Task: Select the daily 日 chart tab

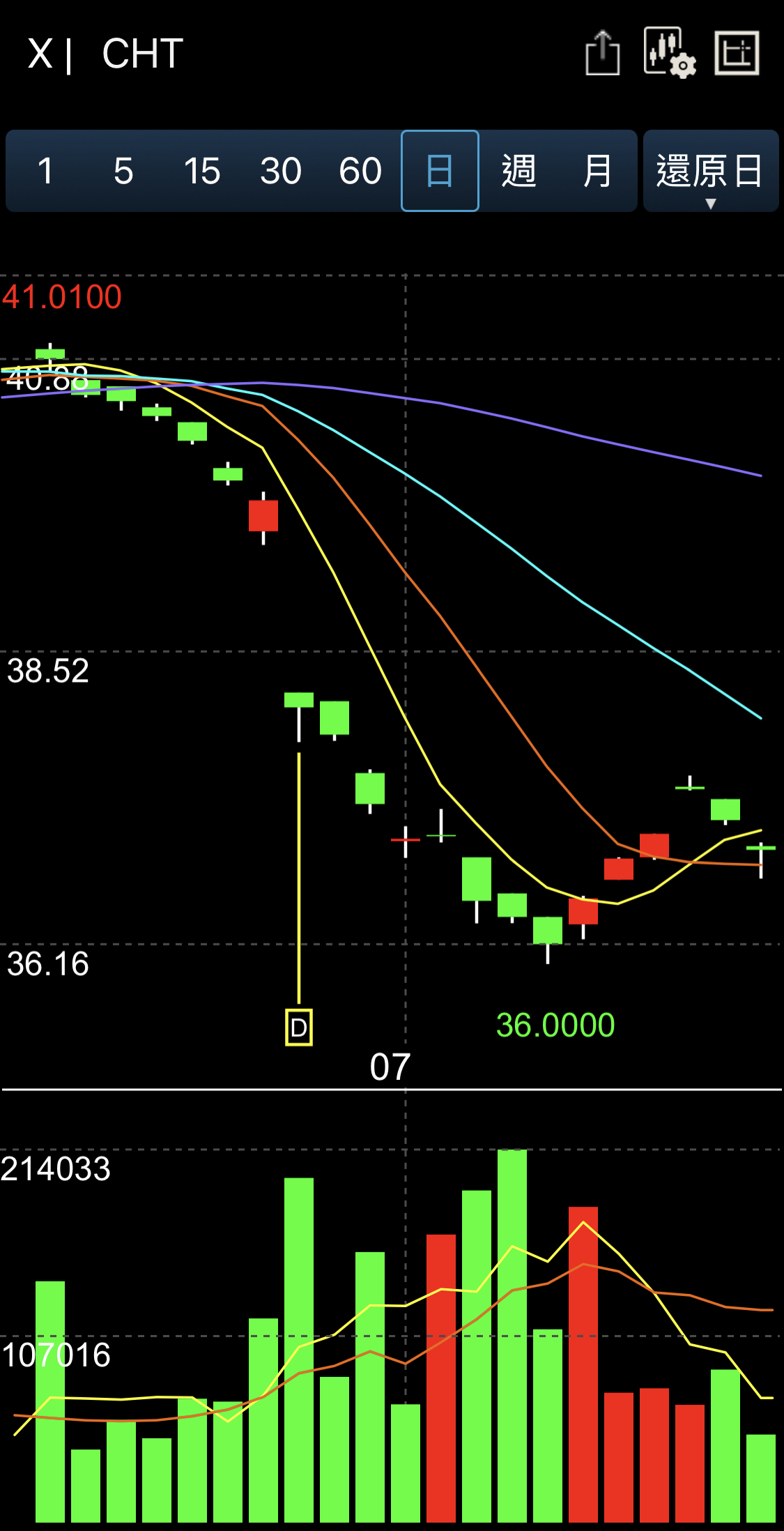Action: [x=440, y=171]
